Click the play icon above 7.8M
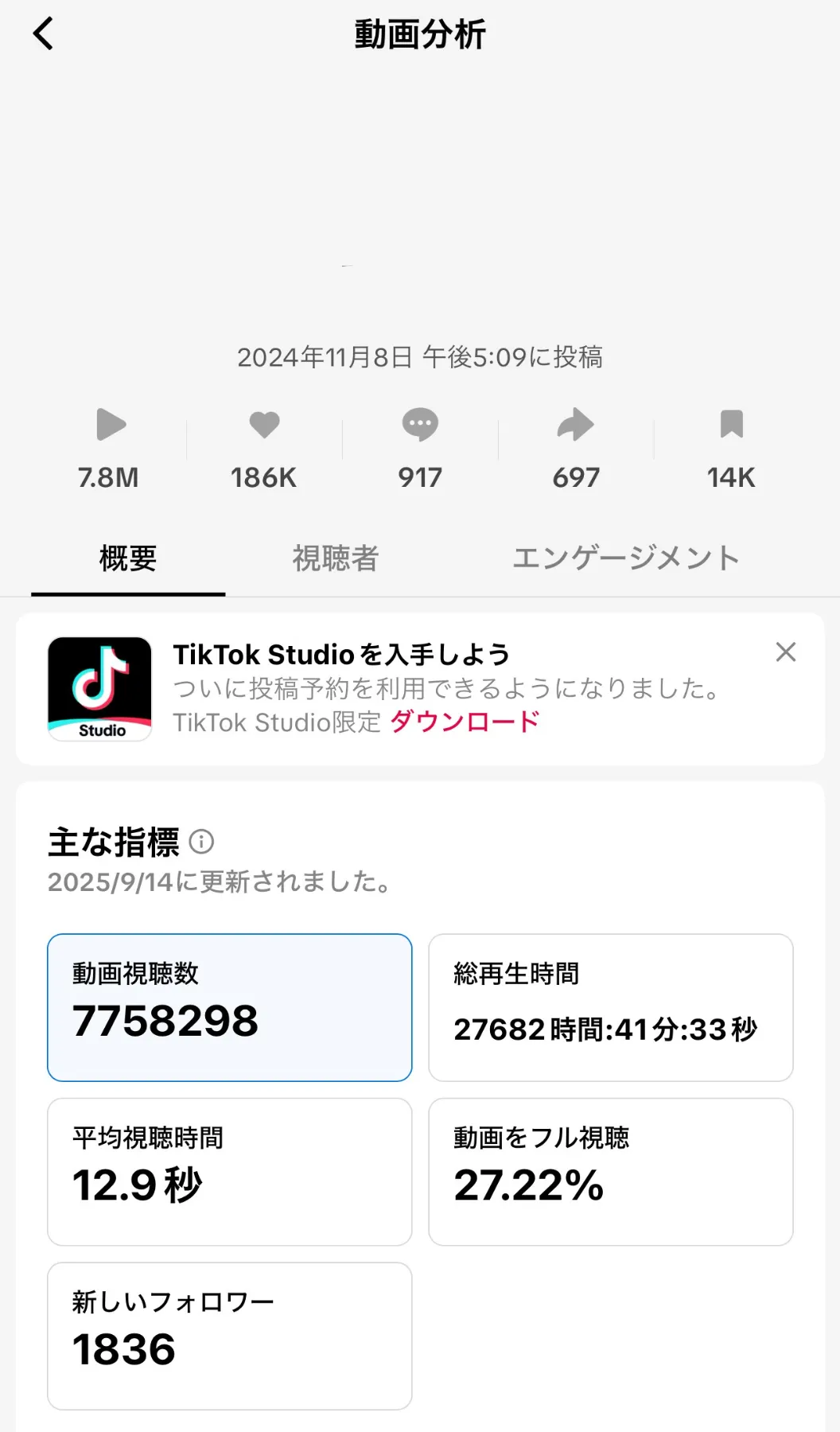Viewport: 840px width, 1432px height. tap(109, 426)
